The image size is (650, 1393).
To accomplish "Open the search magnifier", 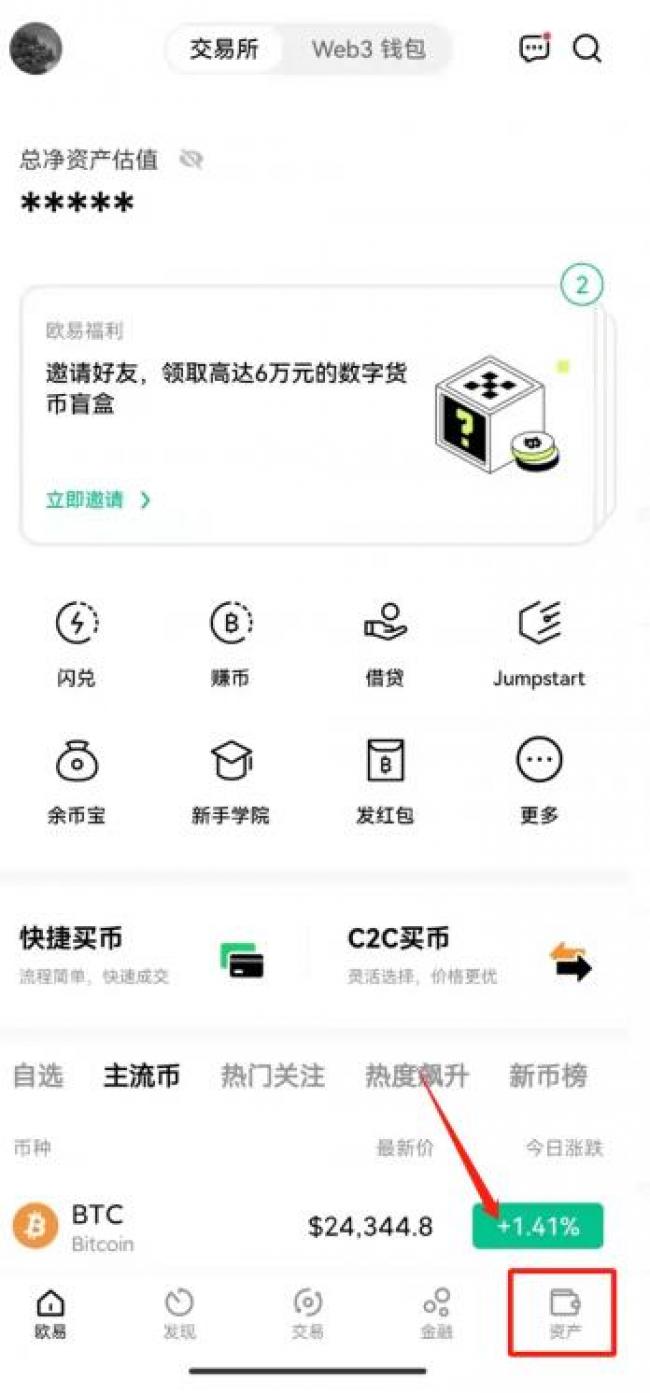I will [587, 48].
